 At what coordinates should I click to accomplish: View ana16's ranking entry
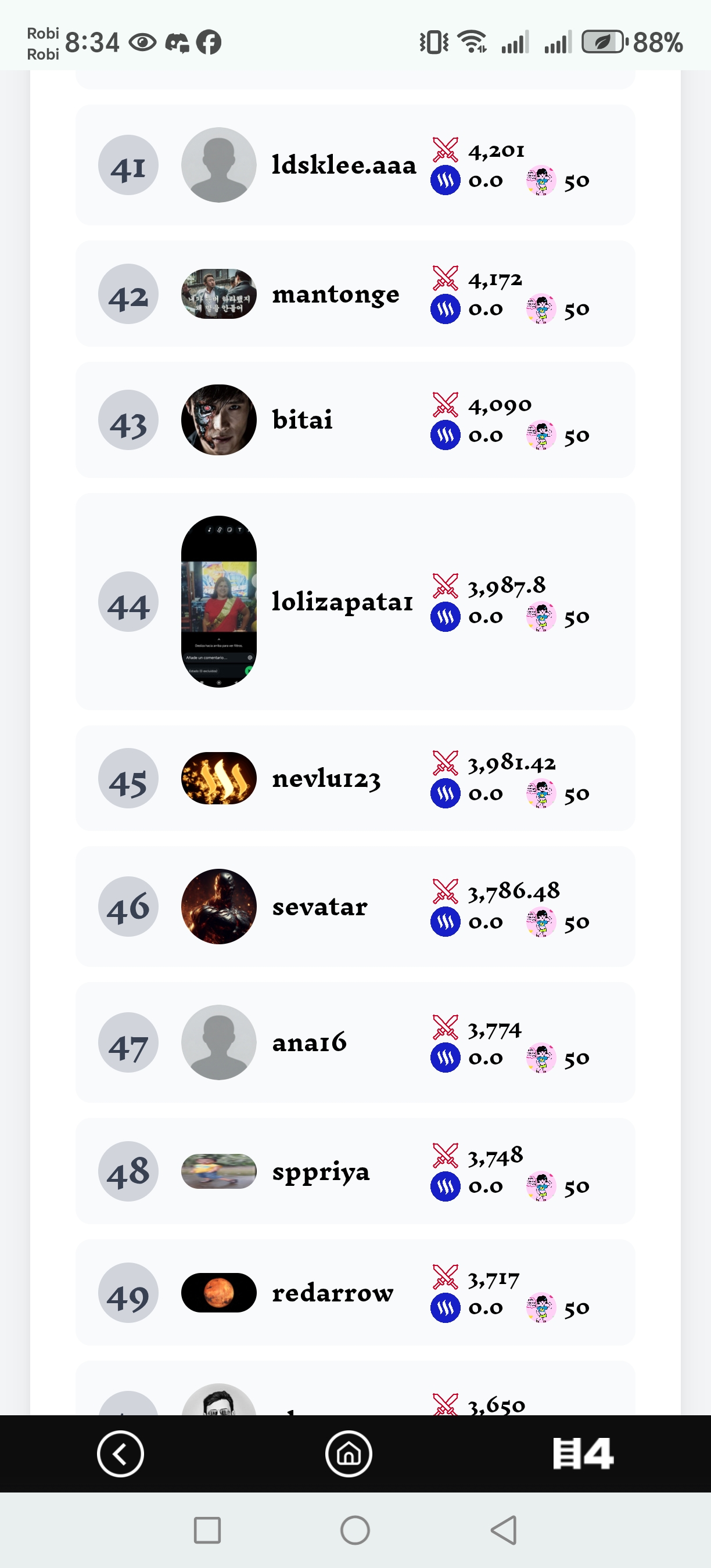point(309,1042)
